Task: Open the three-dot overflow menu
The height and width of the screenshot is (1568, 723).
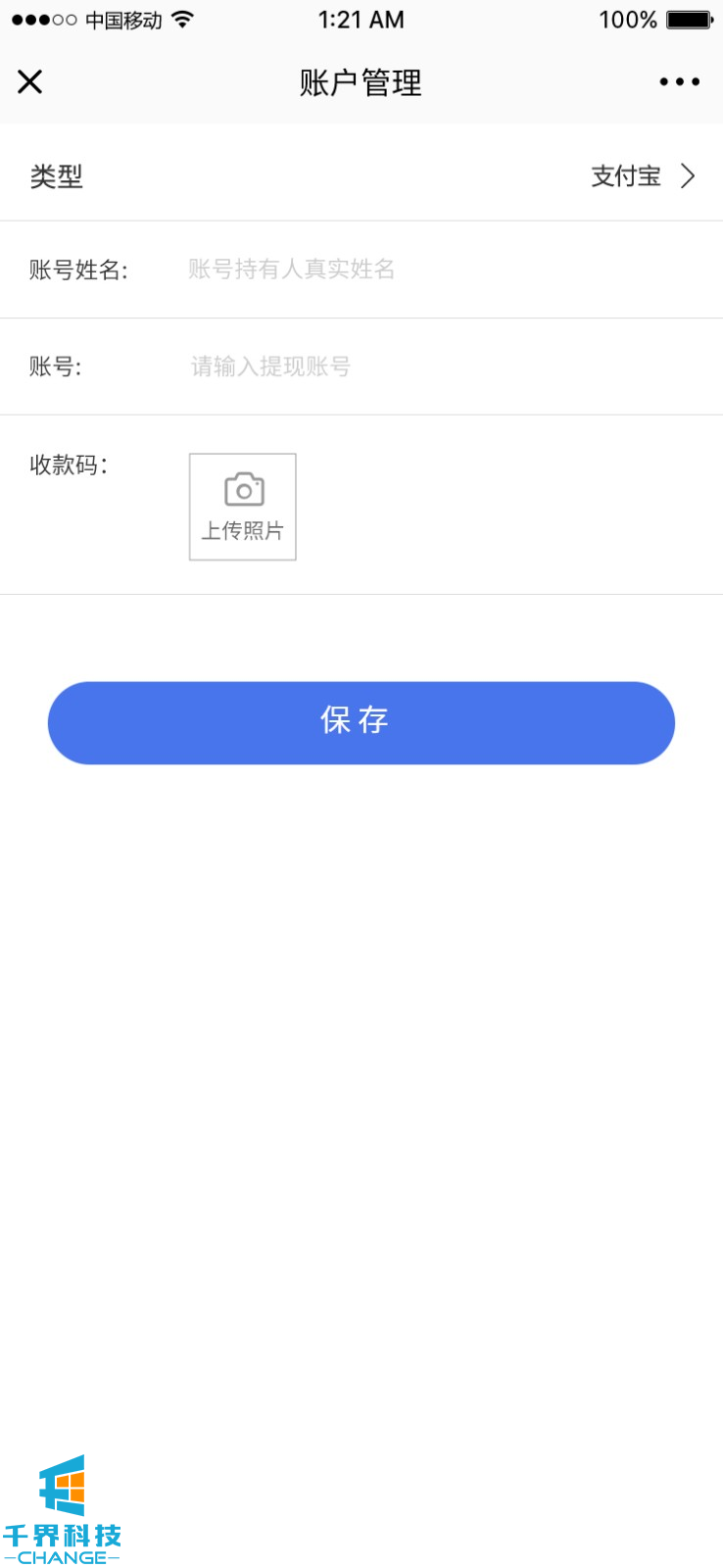Action: pyautogui.click(x=679, y=82)
